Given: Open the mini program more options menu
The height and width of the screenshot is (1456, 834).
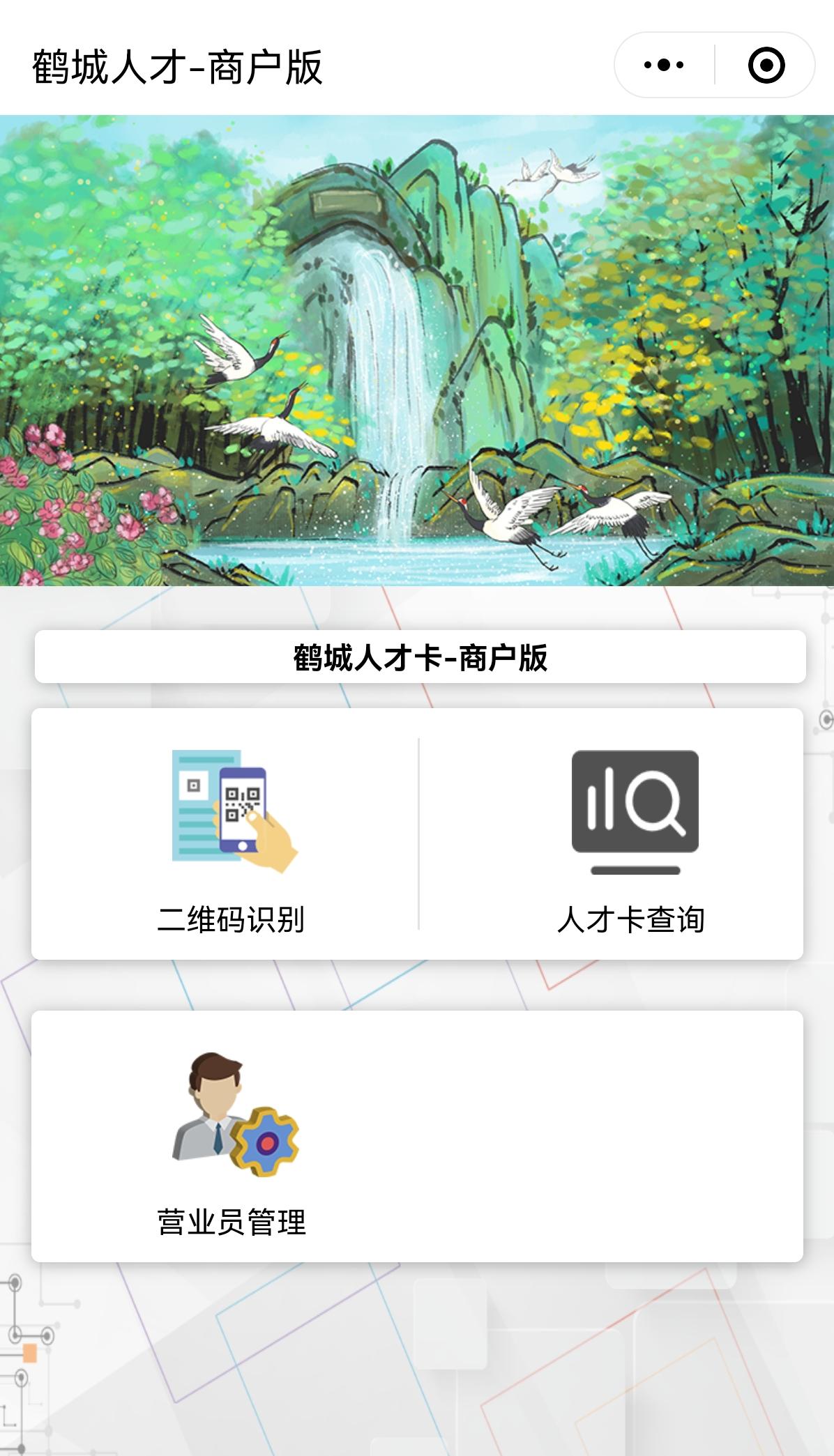Looking at the screenshot, I should 664,66.
